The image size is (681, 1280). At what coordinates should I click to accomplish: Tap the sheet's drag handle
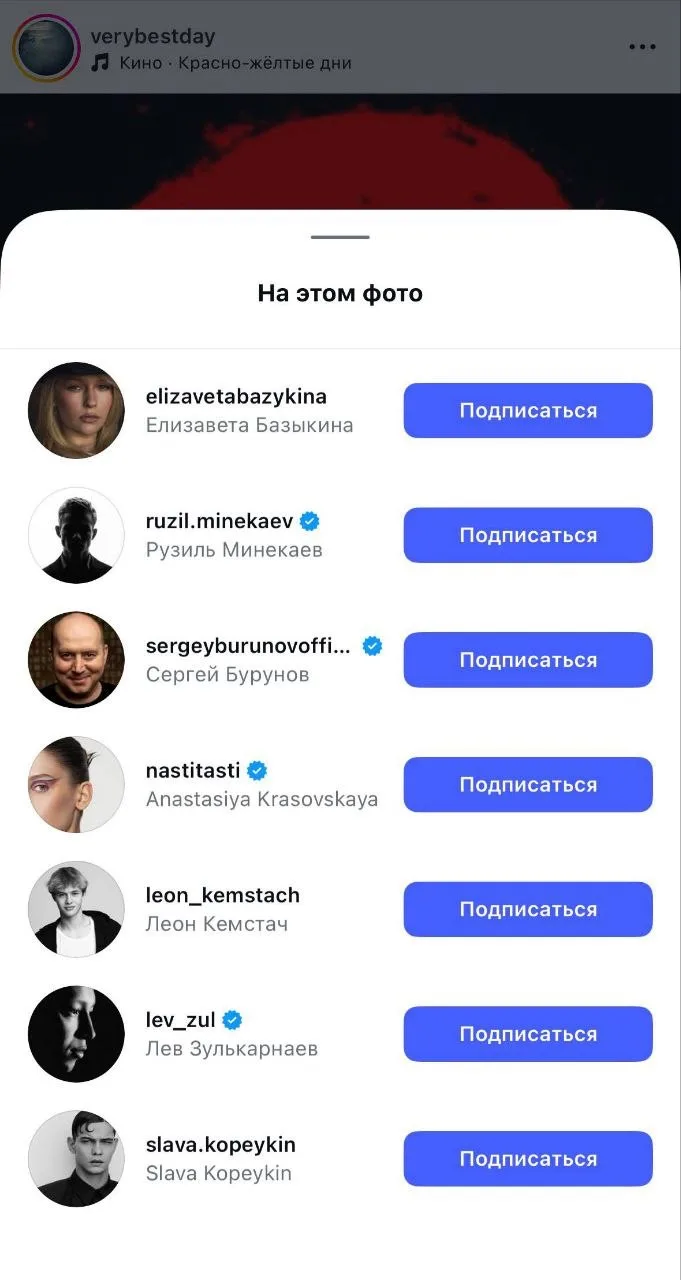[340, 237]
